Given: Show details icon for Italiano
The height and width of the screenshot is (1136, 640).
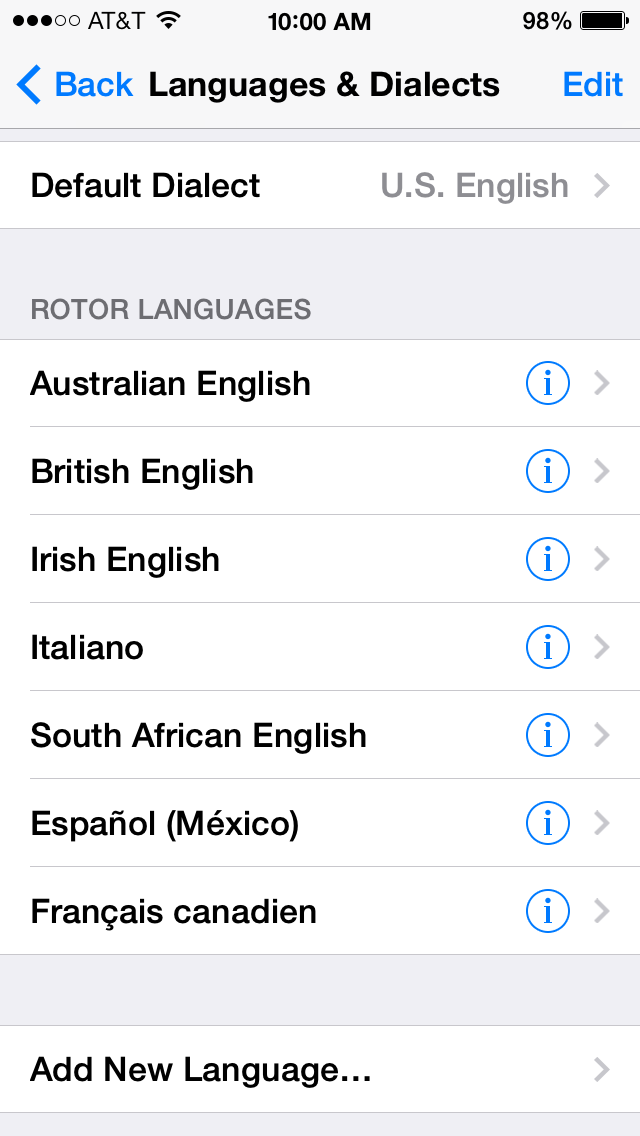Looking at the screenshot, I should [547, 647].
